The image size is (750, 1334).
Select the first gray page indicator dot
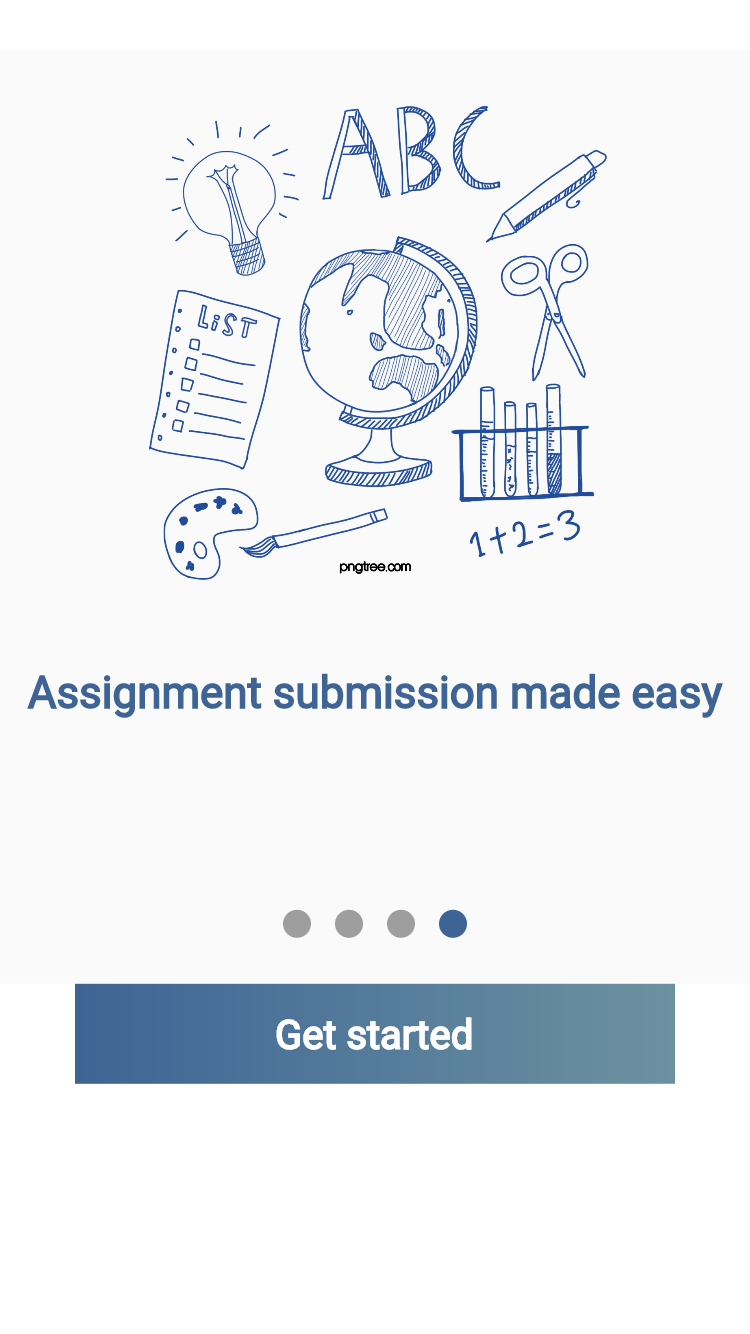pyautogui.click(x=297, y=924)
